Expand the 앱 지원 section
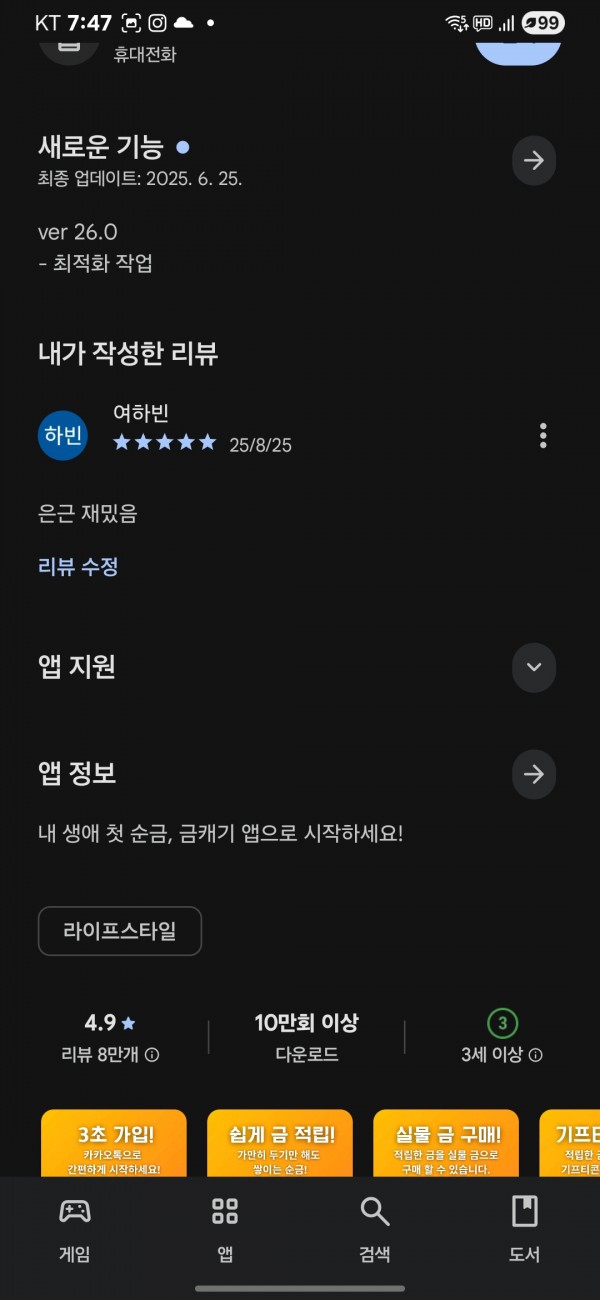 tap(534, 667)
